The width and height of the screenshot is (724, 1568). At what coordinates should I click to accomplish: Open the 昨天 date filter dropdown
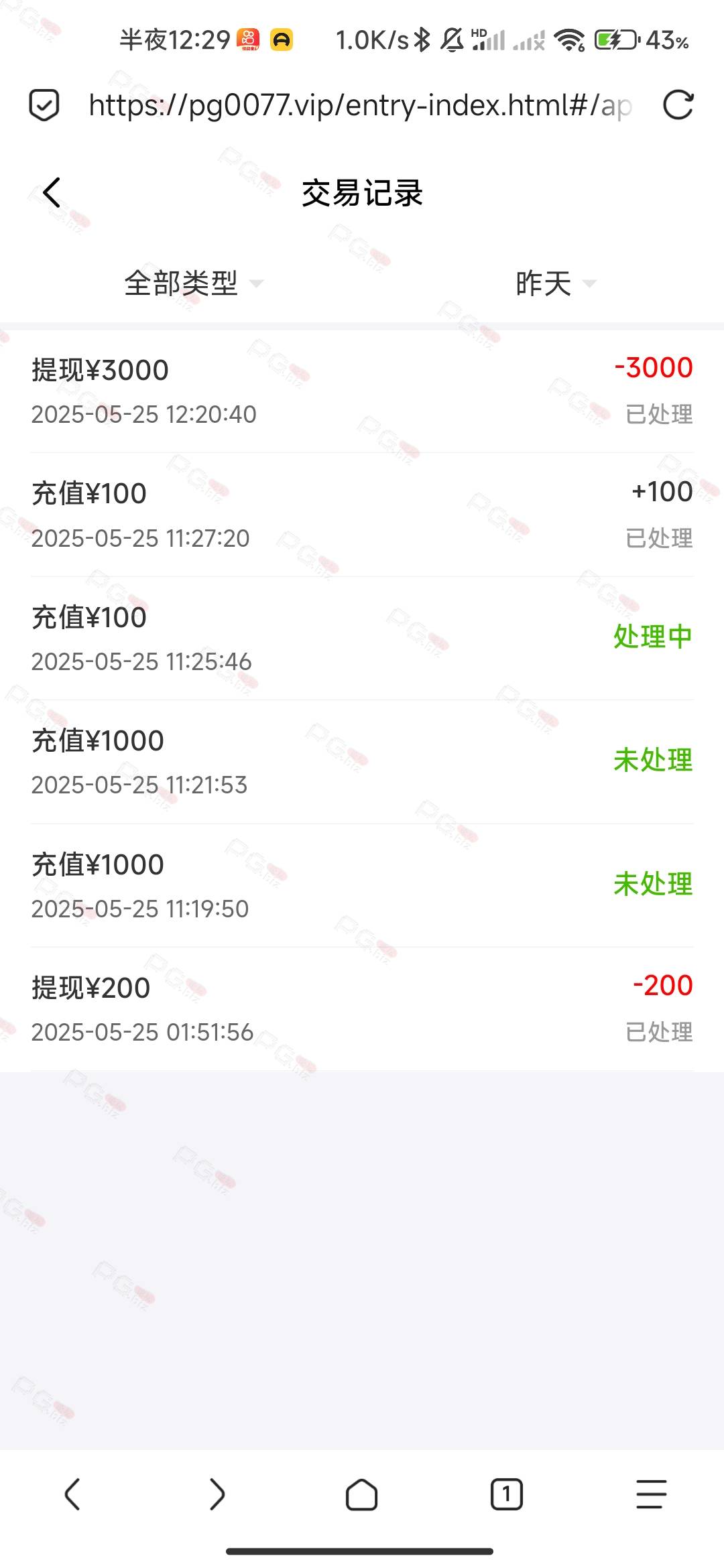tap(556, 283)
